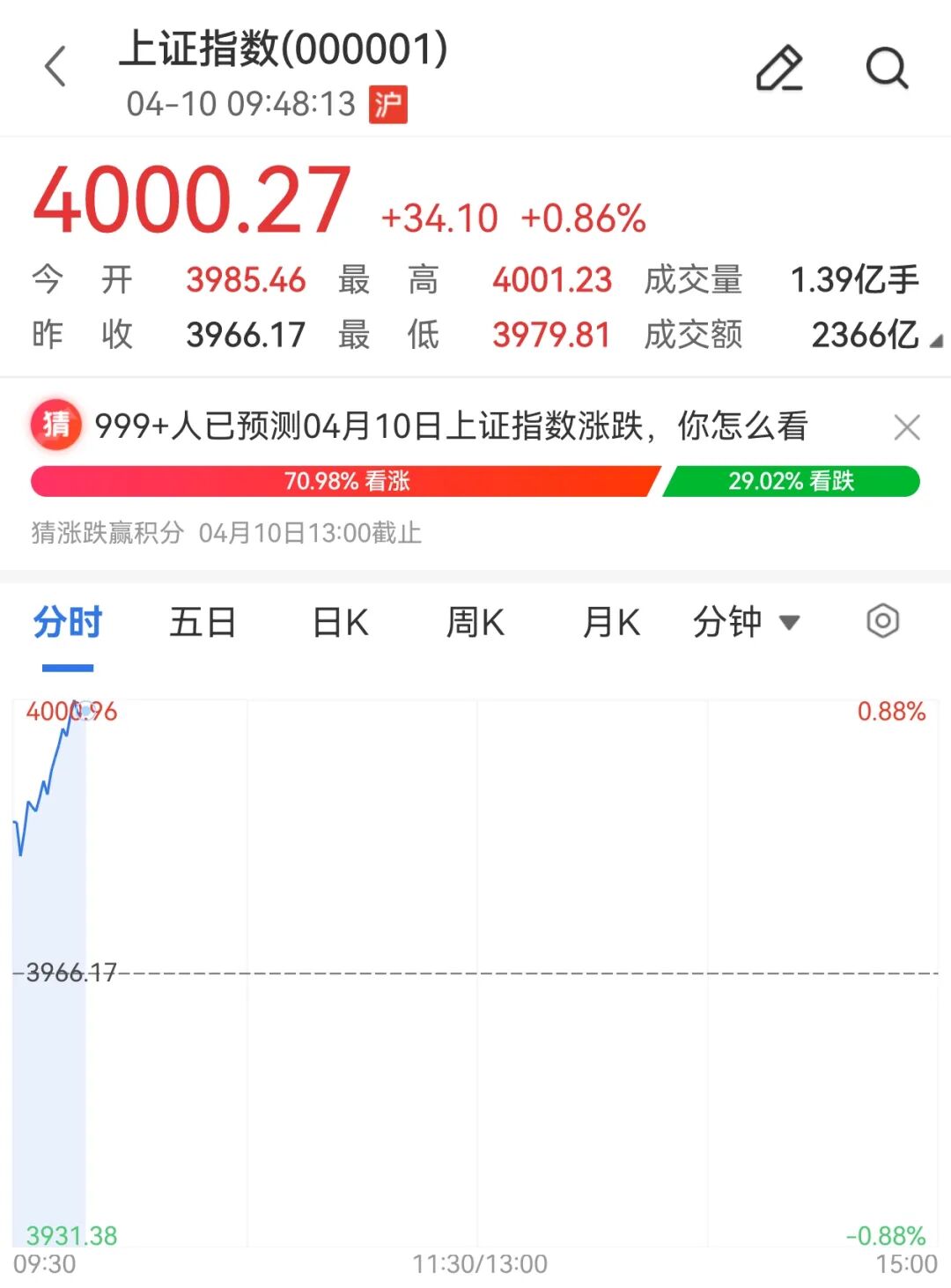Expand the 分钟 interval dropdown
The width and height of the screenshot is (951, 1288).
click(746, 623)
